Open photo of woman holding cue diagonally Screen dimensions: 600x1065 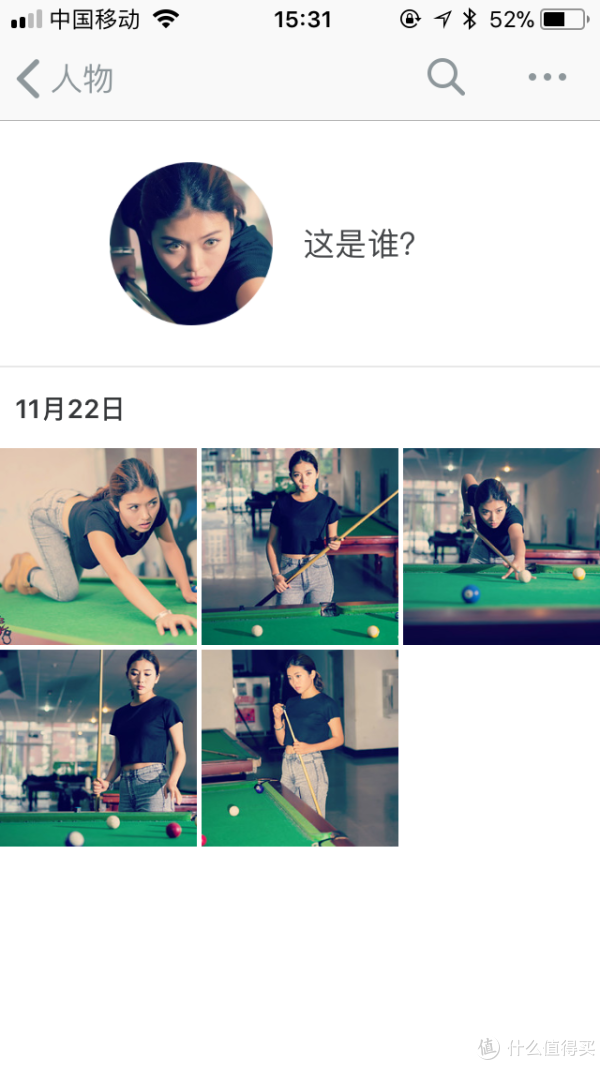300,546
